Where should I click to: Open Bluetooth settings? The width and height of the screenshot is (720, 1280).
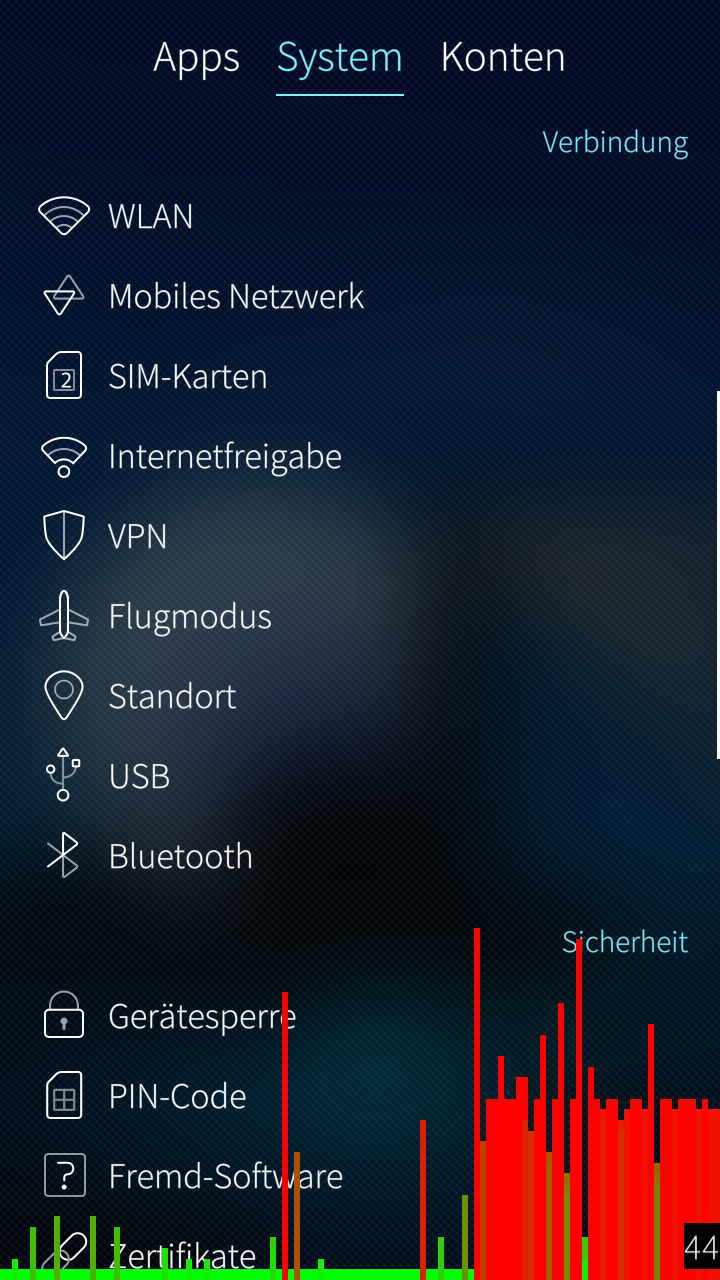tap(180, 857)
